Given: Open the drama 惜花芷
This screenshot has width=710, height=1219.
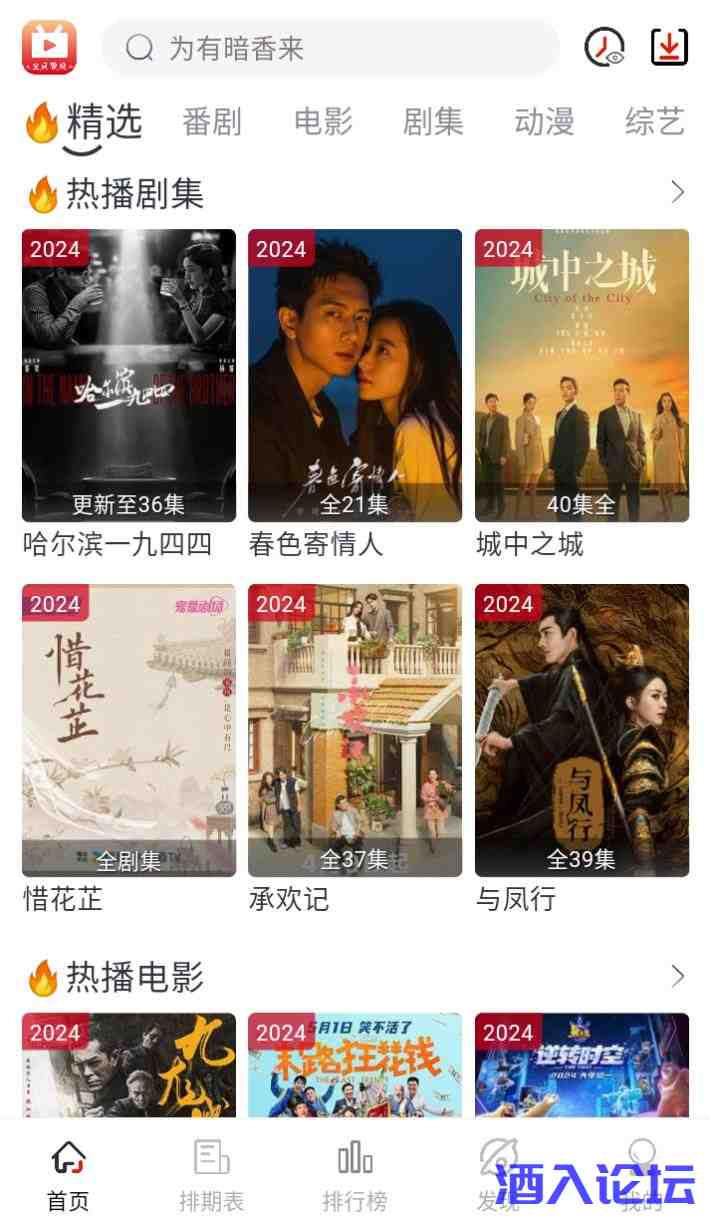Looking at the screenshot, I should pyautogui.click(x=129, y=730).
